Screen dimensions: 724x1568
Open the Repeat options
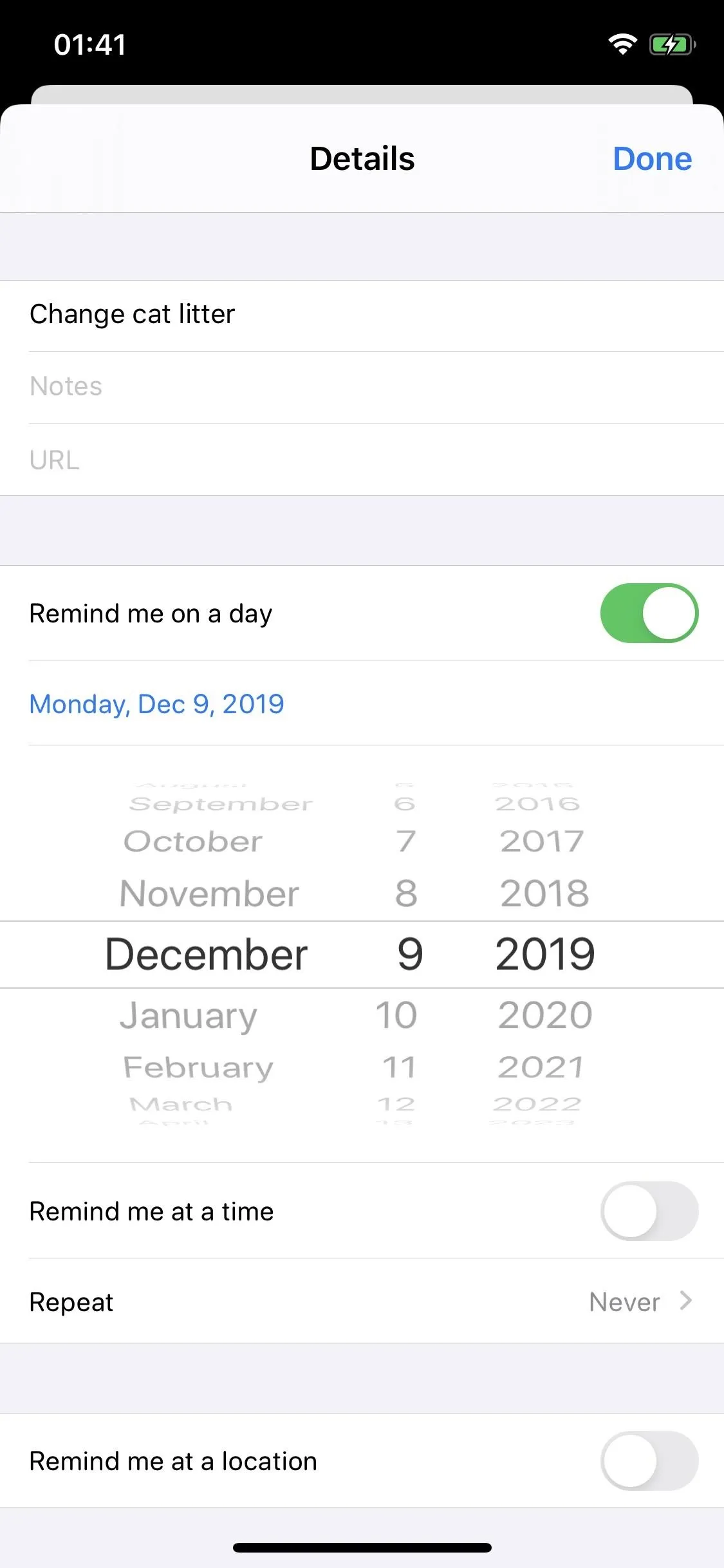click(362, 1302)
